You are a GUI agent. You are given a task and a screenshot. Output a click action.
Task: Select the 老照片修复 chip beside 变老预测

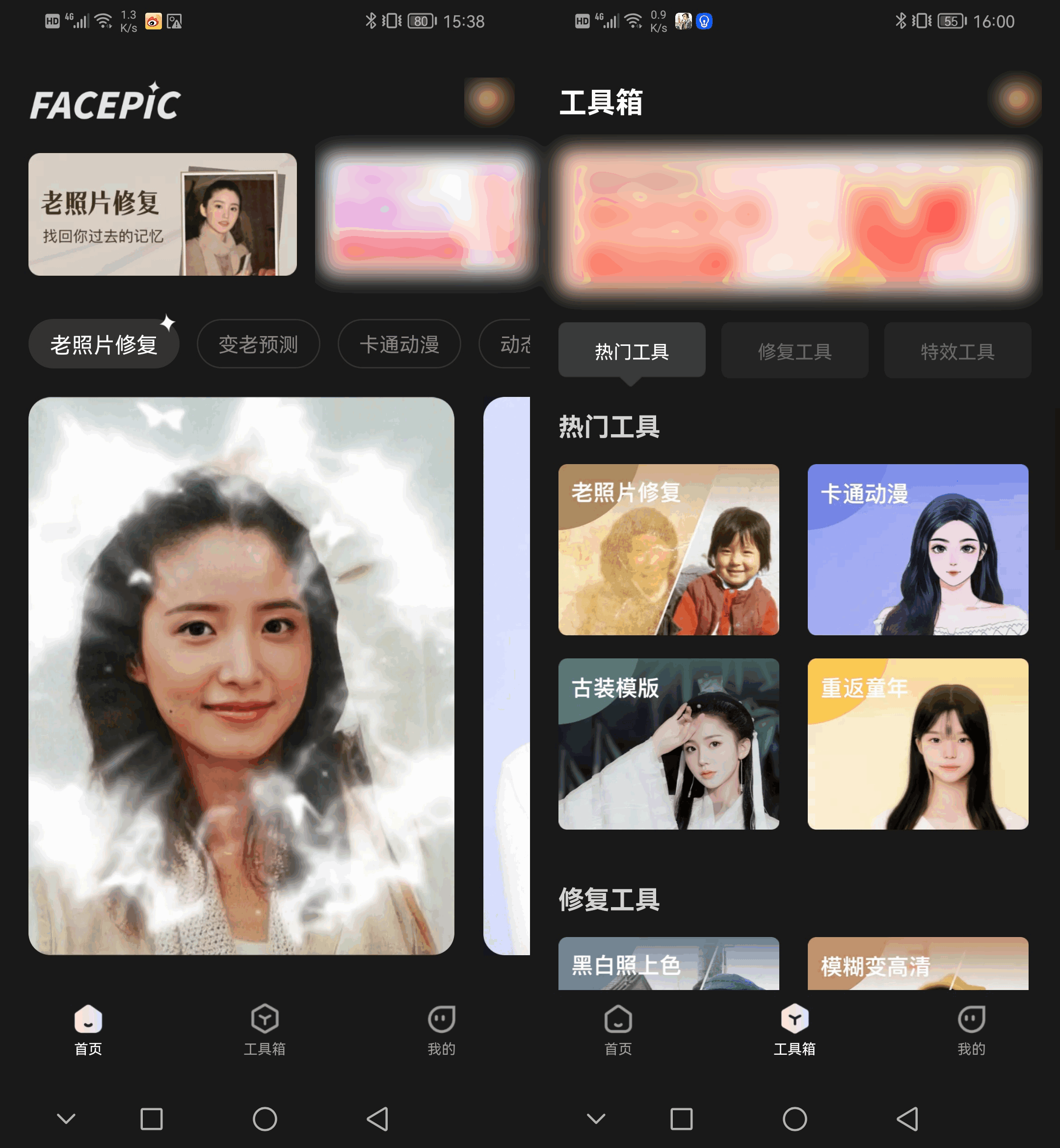point(104,344)
